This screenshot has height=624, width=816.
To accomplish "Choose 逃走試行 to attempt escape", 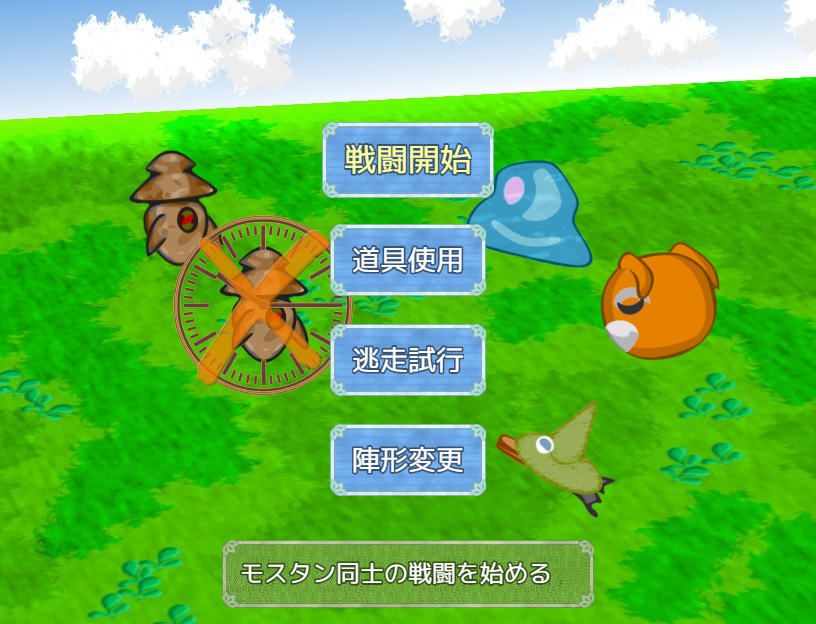I will pos(407,360).
